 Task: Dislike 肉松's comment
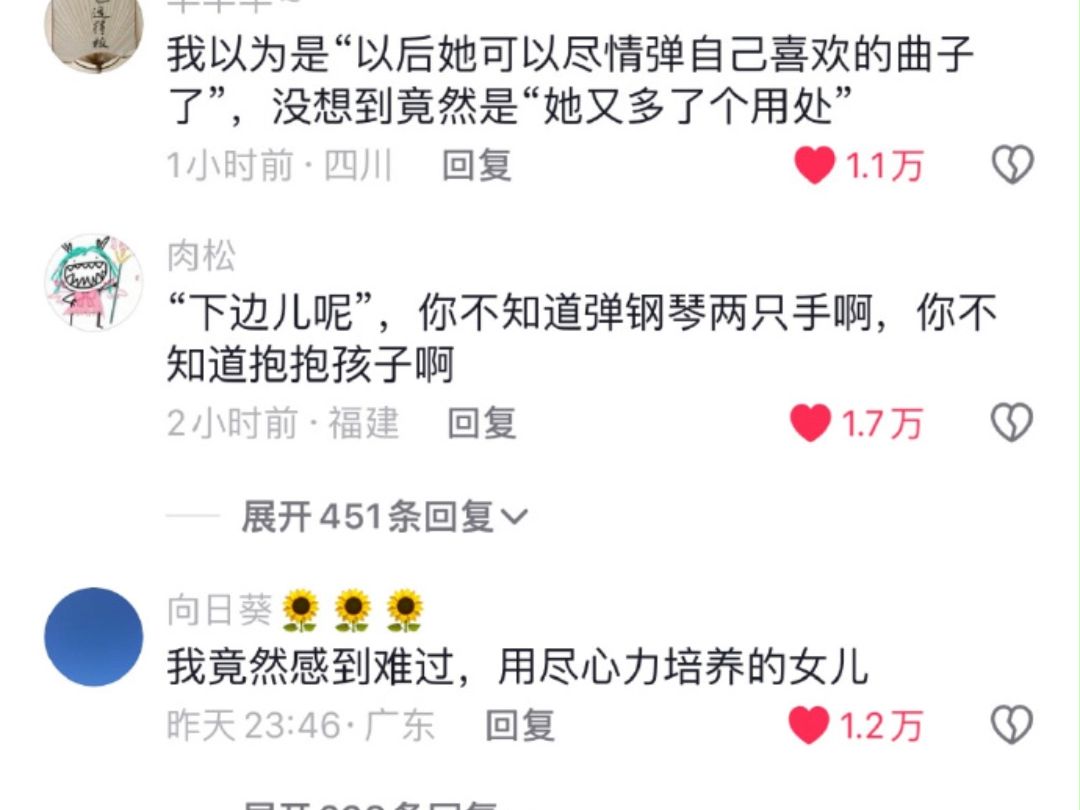(1011, 424)
